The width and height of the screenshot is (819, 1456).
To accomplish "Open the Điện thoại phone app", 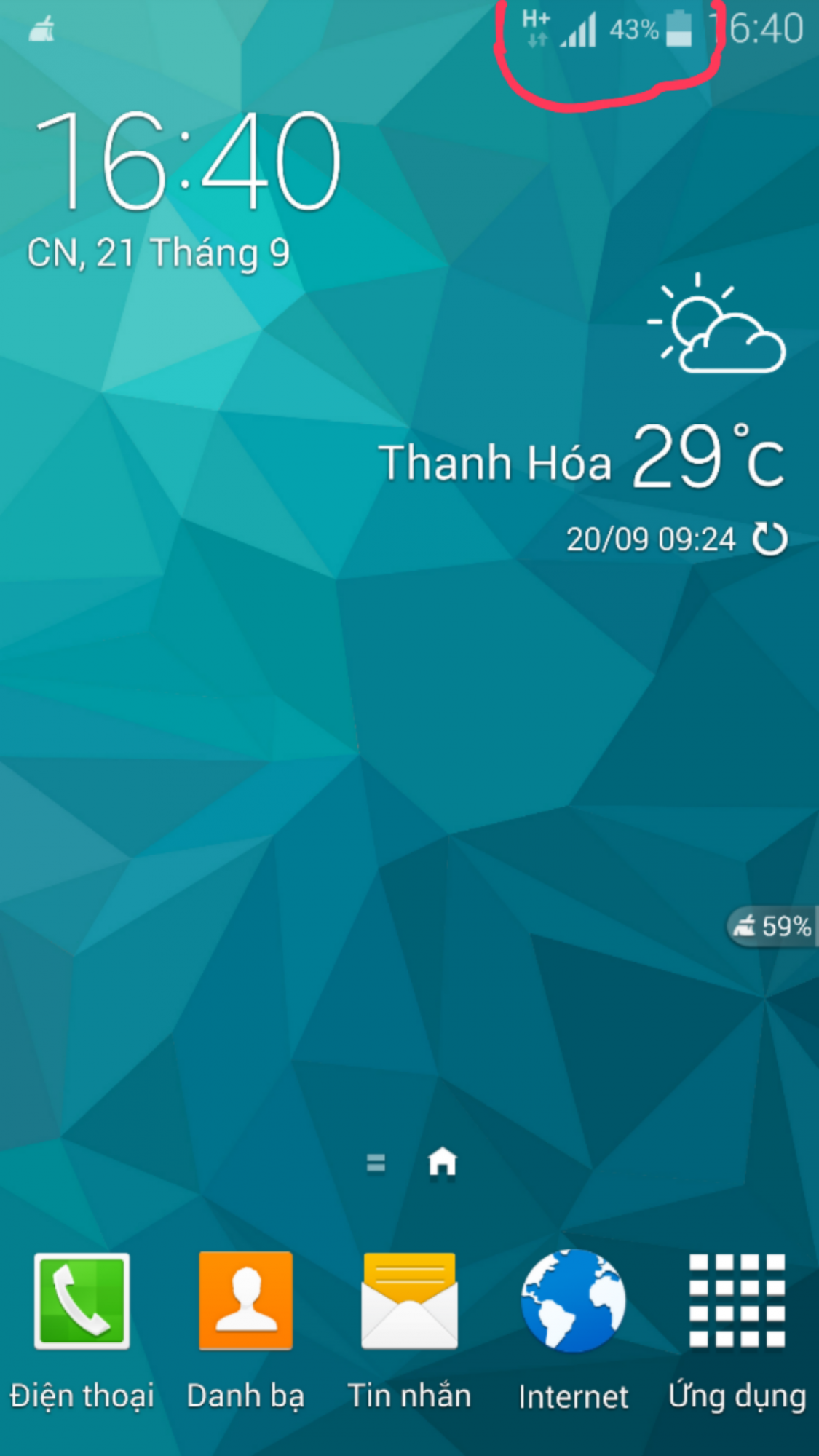I will [82, 1301].
